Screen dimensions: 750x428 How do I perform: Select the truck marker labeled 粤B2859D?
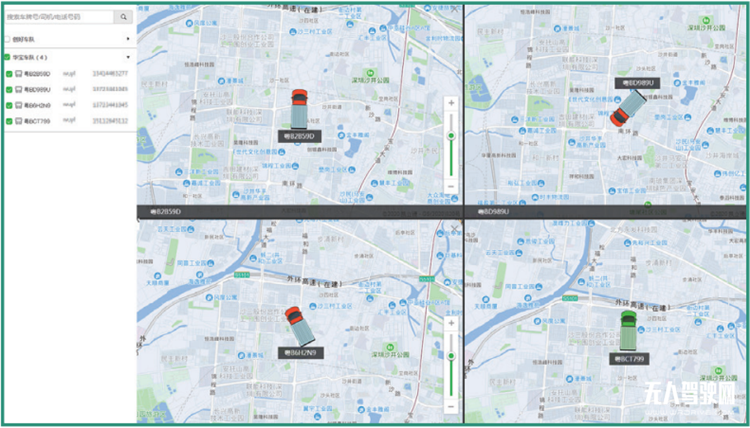[x=299, y=107]
